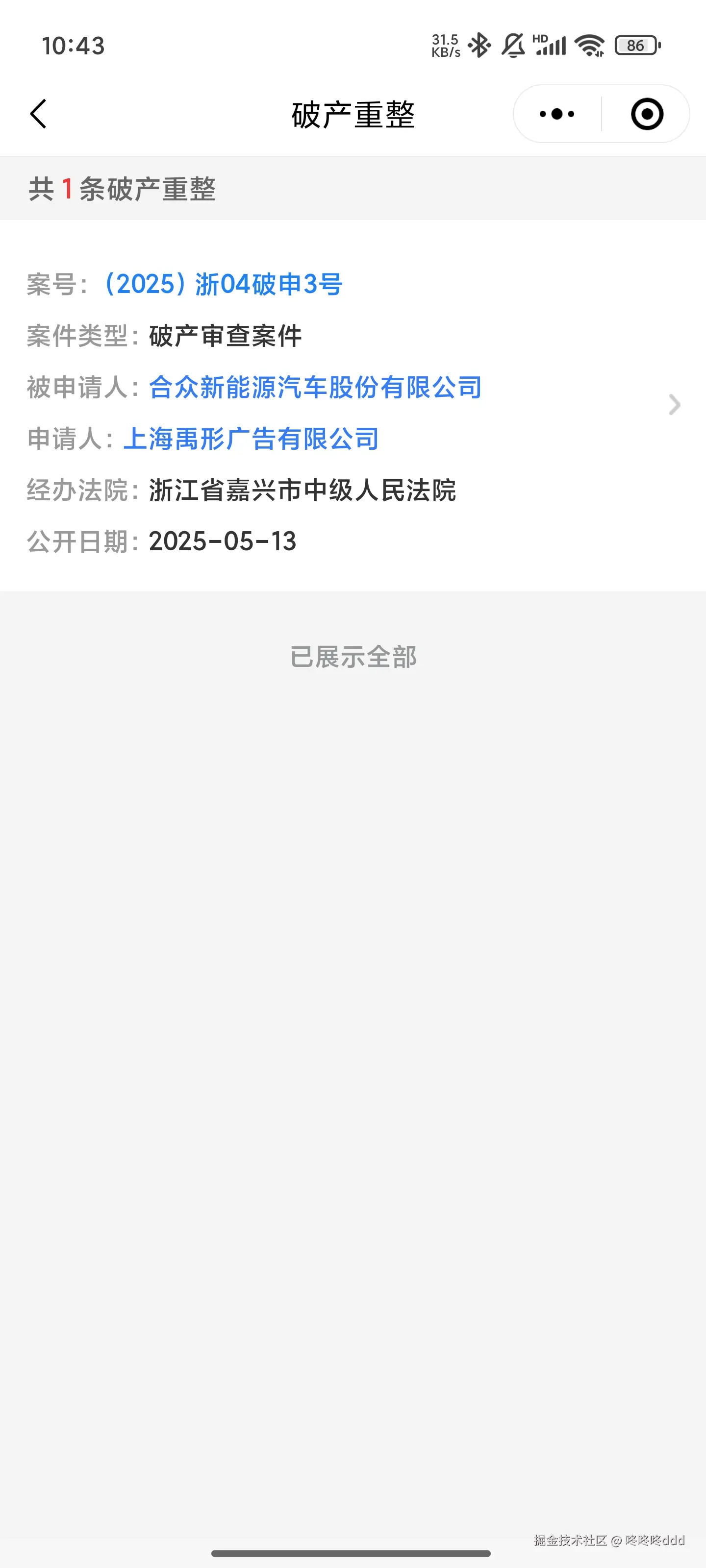Go back from the 破产重整 page
Viewport: 706px width, 1568px height.
click(x=38, y=114)
